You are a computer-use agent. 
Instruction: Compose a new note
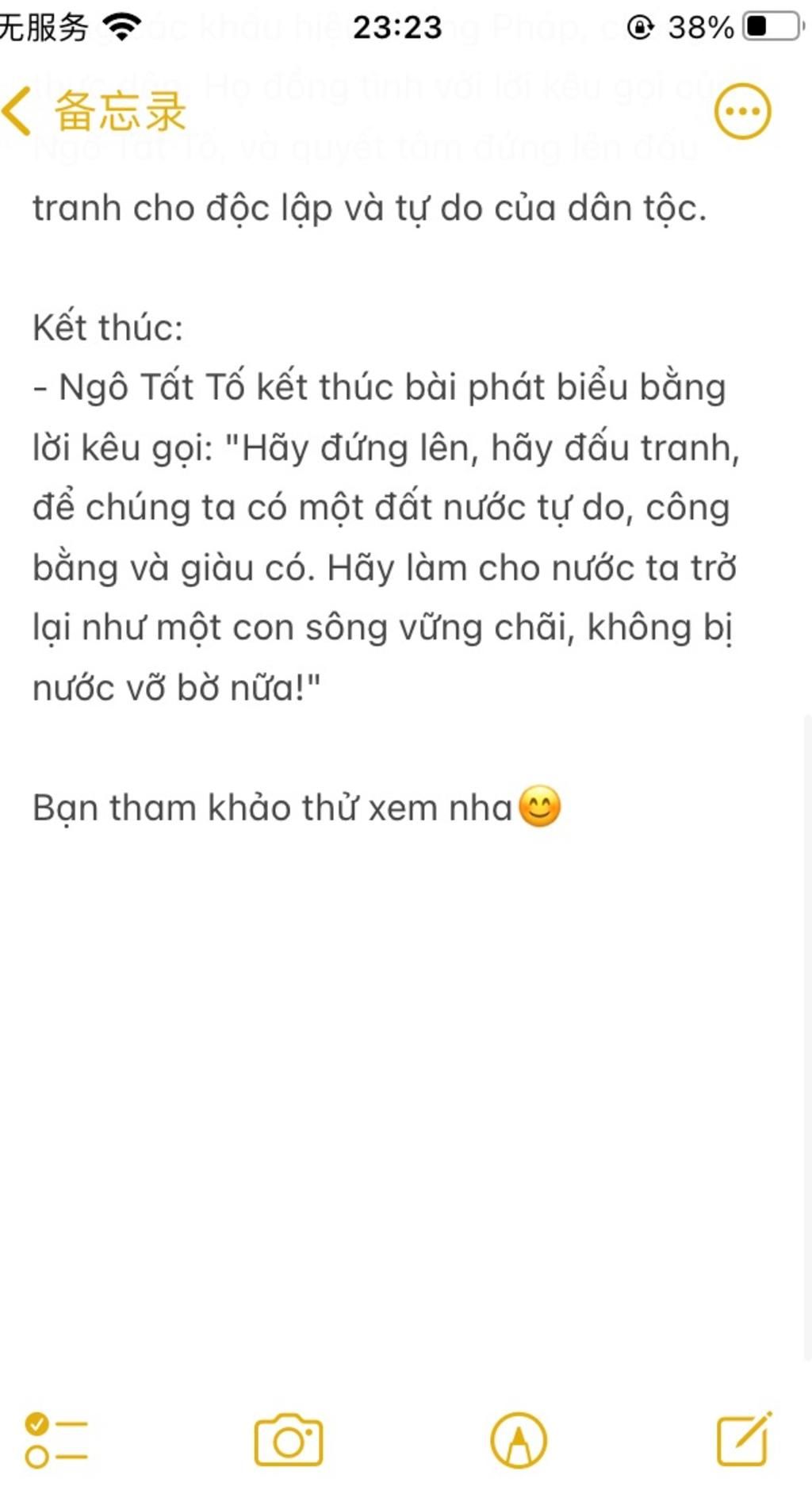(x=743, y=1439)
